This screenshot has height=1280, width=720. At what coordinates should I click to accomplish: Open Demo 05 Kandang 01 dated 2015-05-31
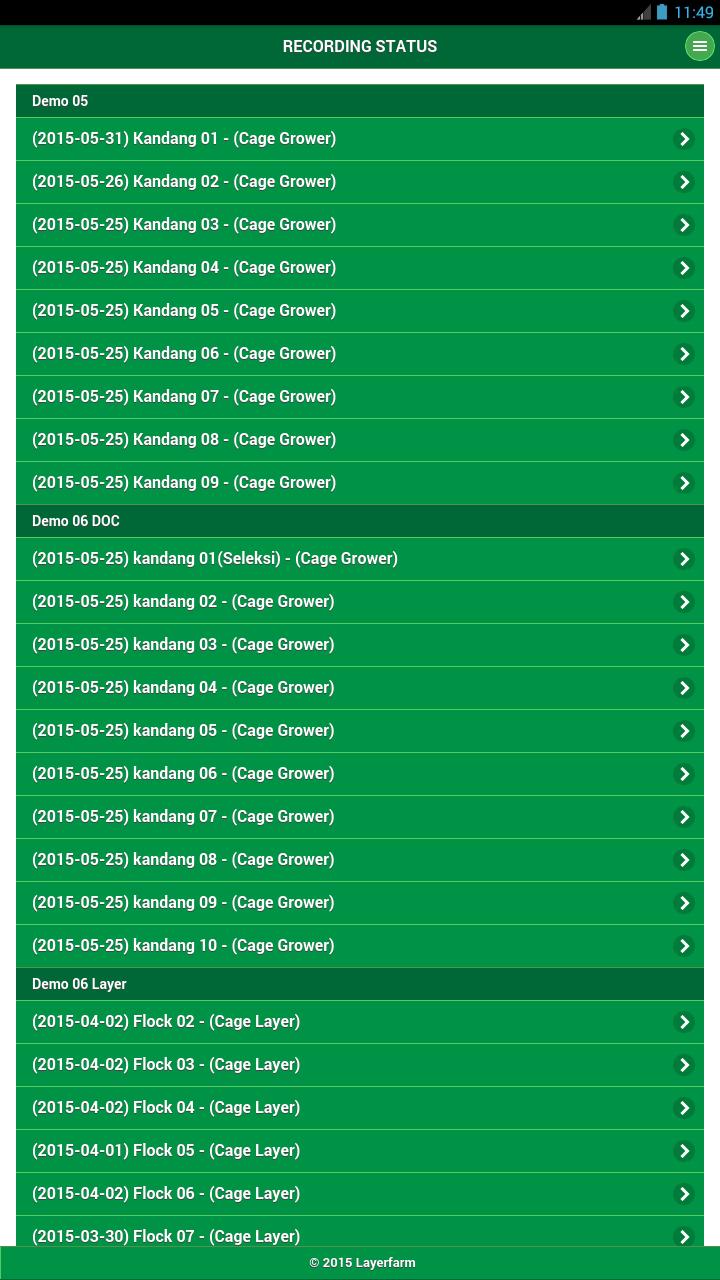tap(359, 139)
